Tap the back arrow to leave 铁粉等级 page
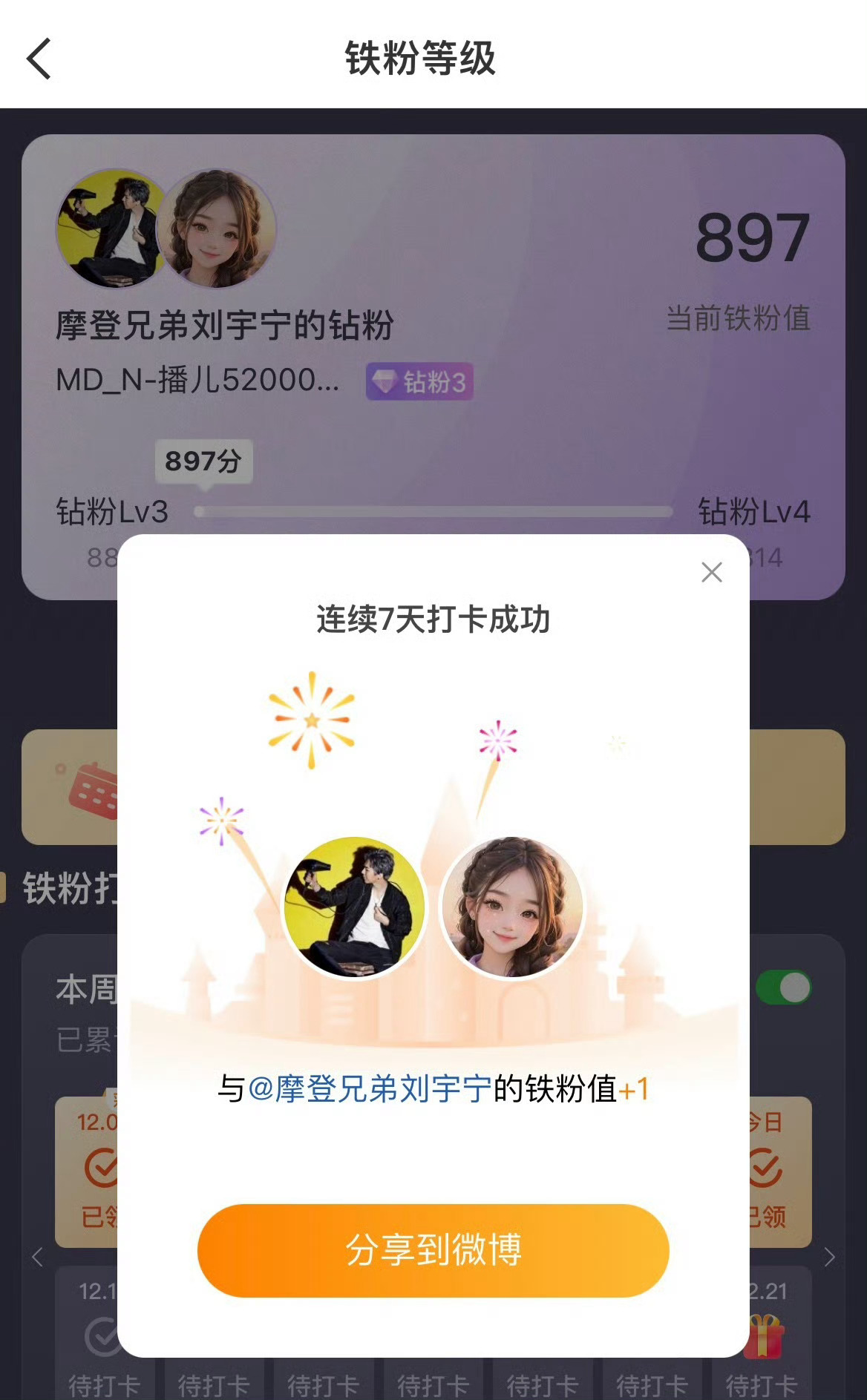The image size is (867, 1400). [39, 59]
